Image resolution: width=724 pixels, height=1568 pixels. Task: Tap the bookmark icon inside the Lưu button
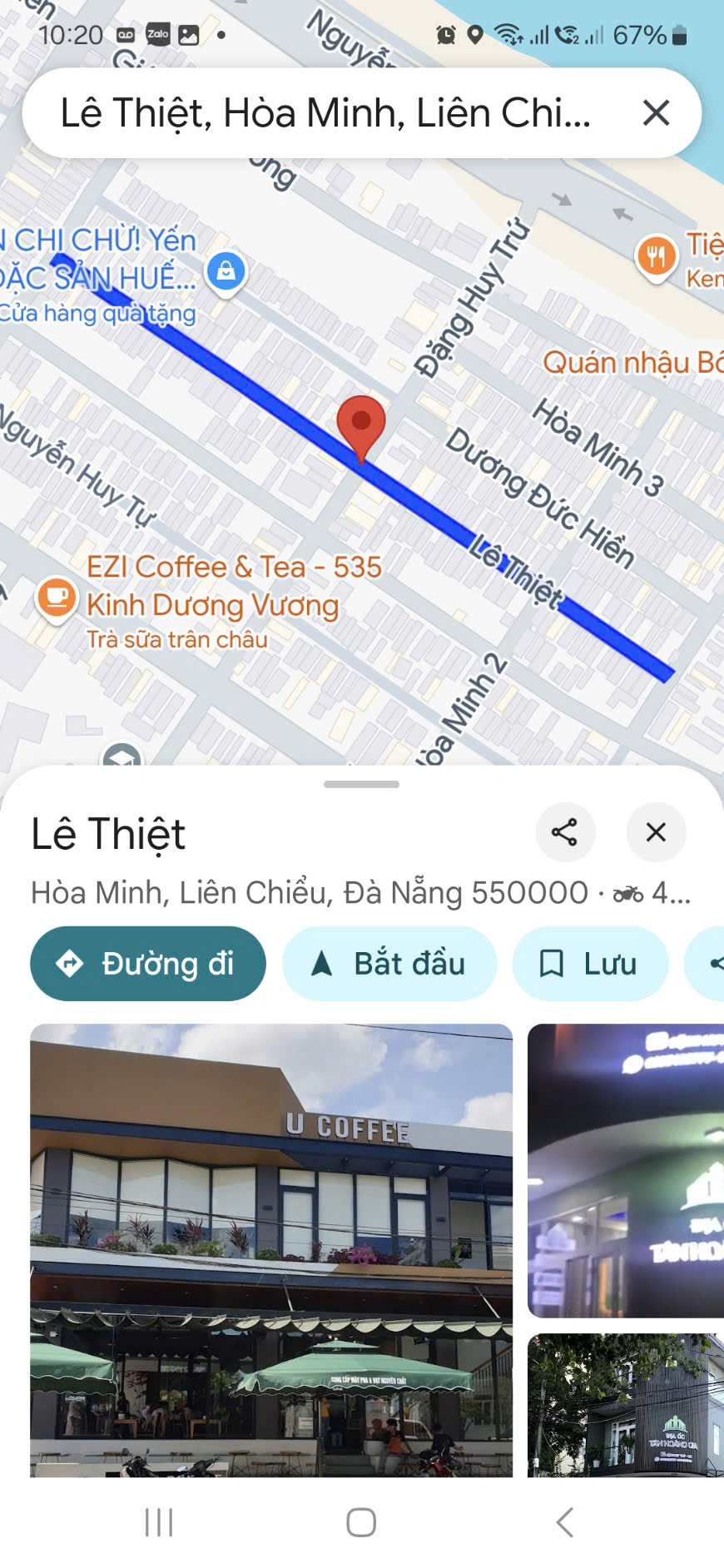552,963
